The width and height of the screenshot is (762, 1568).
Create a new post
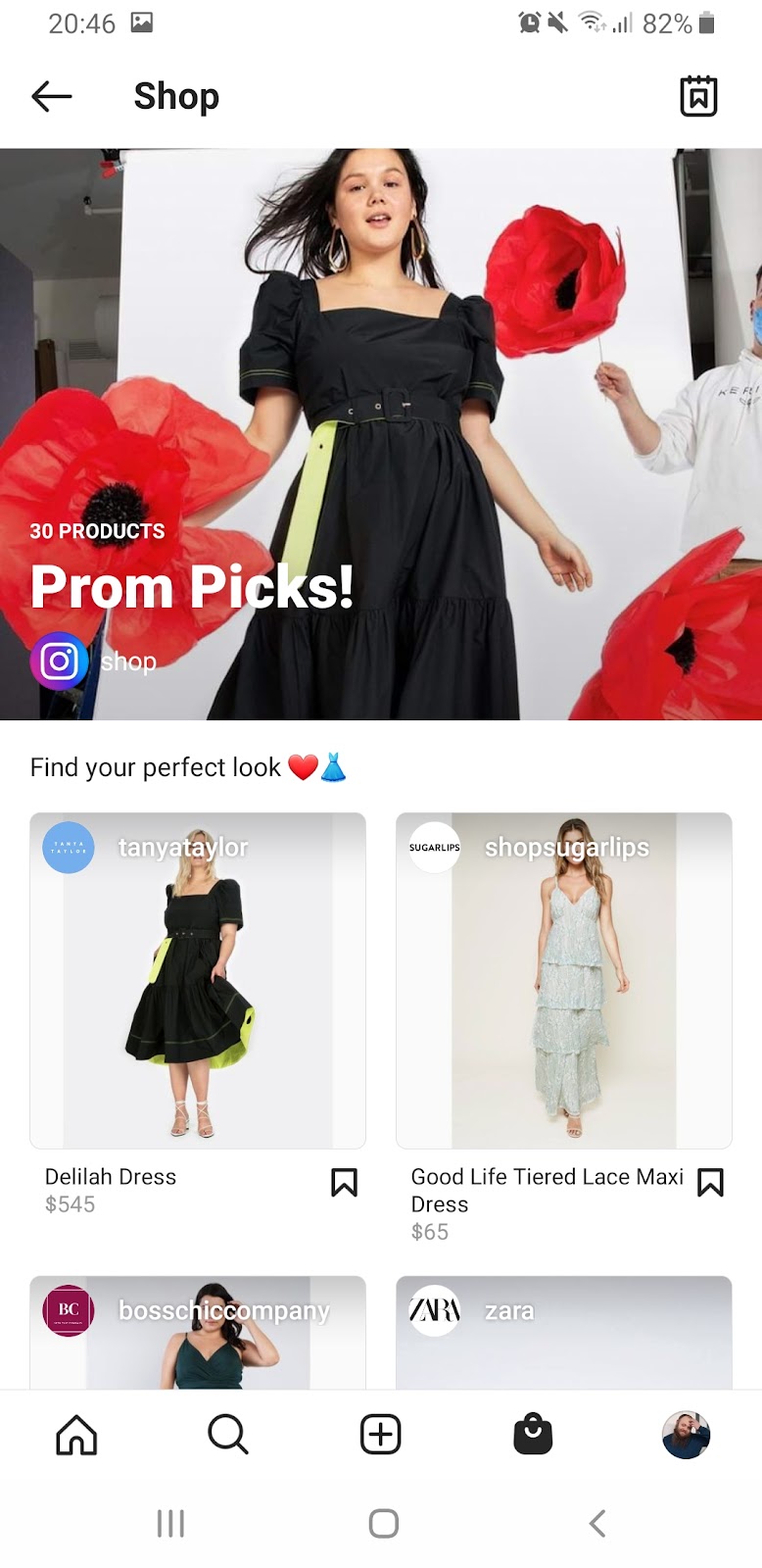pos(381,1436)
